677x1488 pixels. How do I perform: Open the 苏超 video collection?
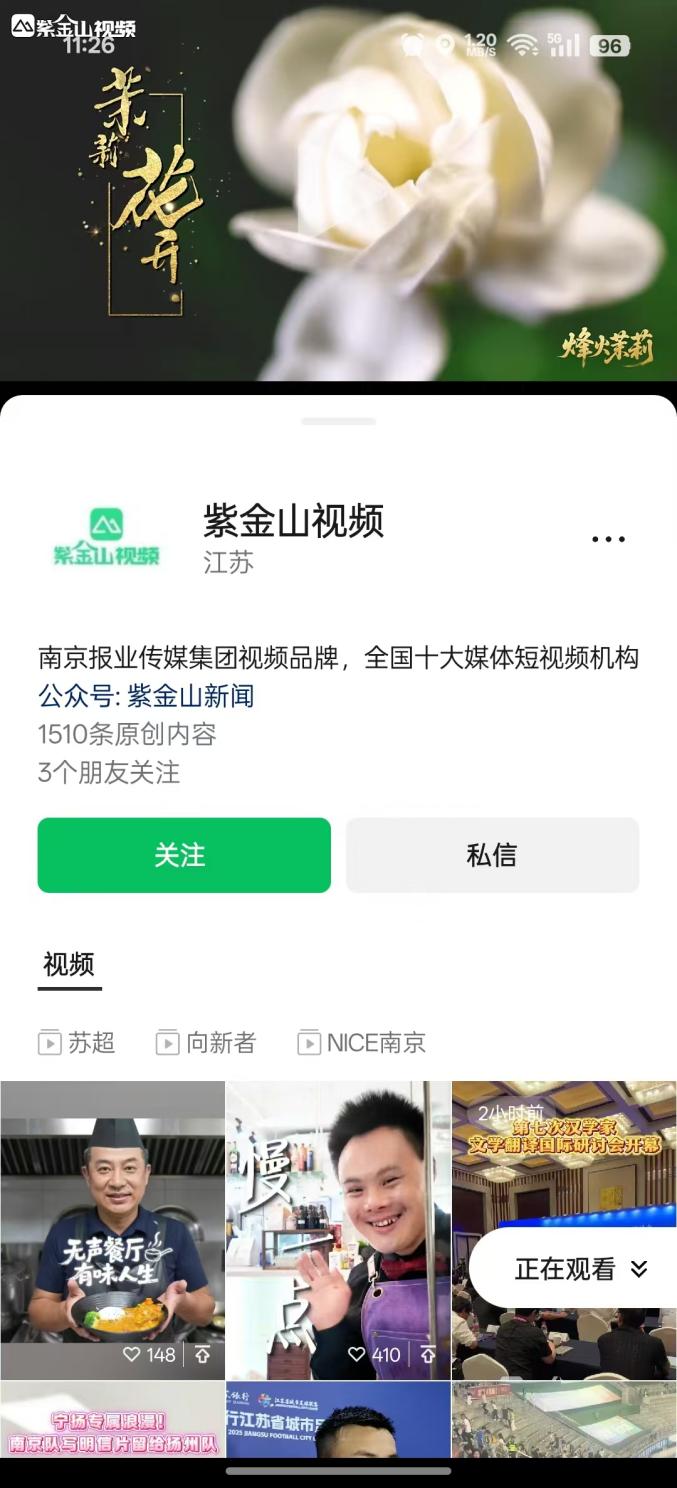tap(77, 1043)
